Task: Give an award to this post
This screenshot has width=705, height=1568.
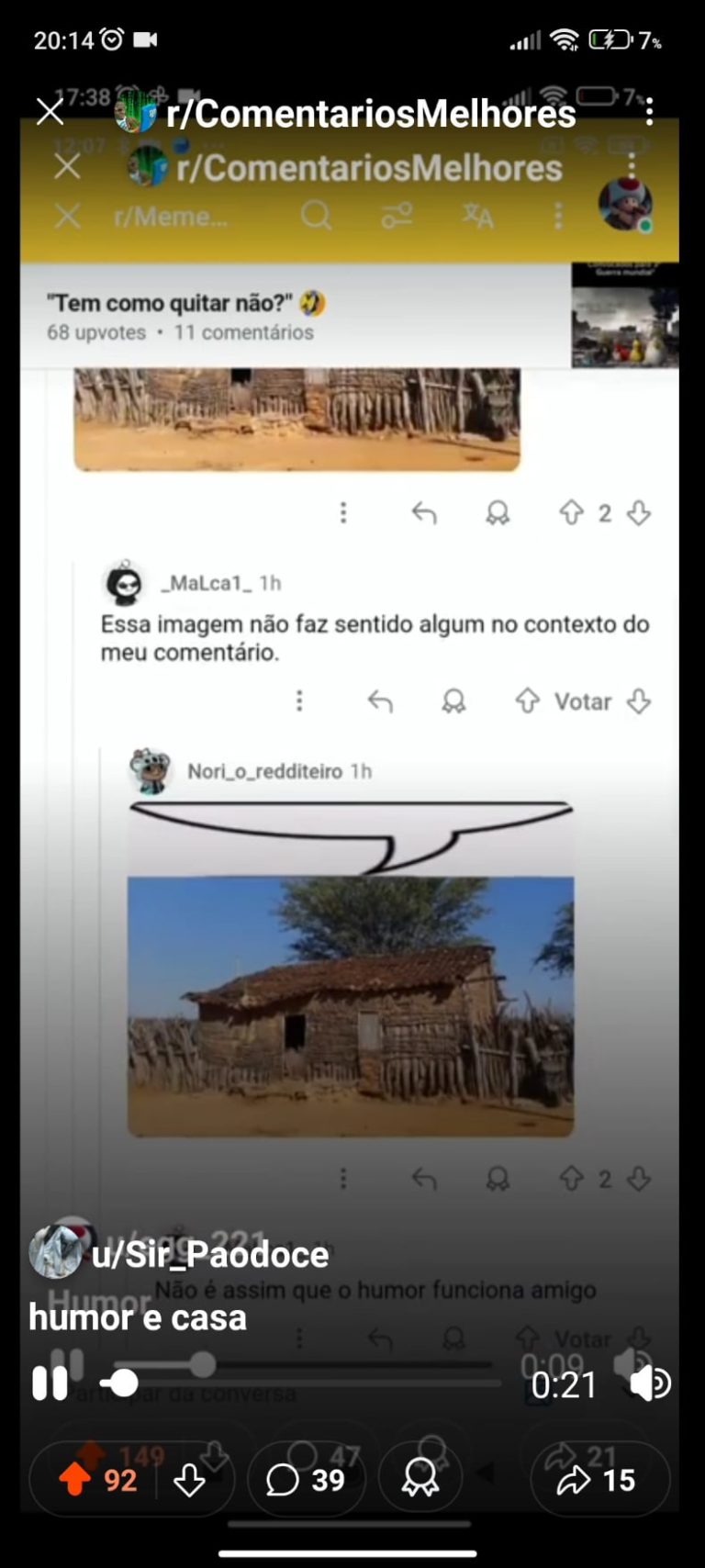Action: pyautogui.click(x=420, y=1479)
